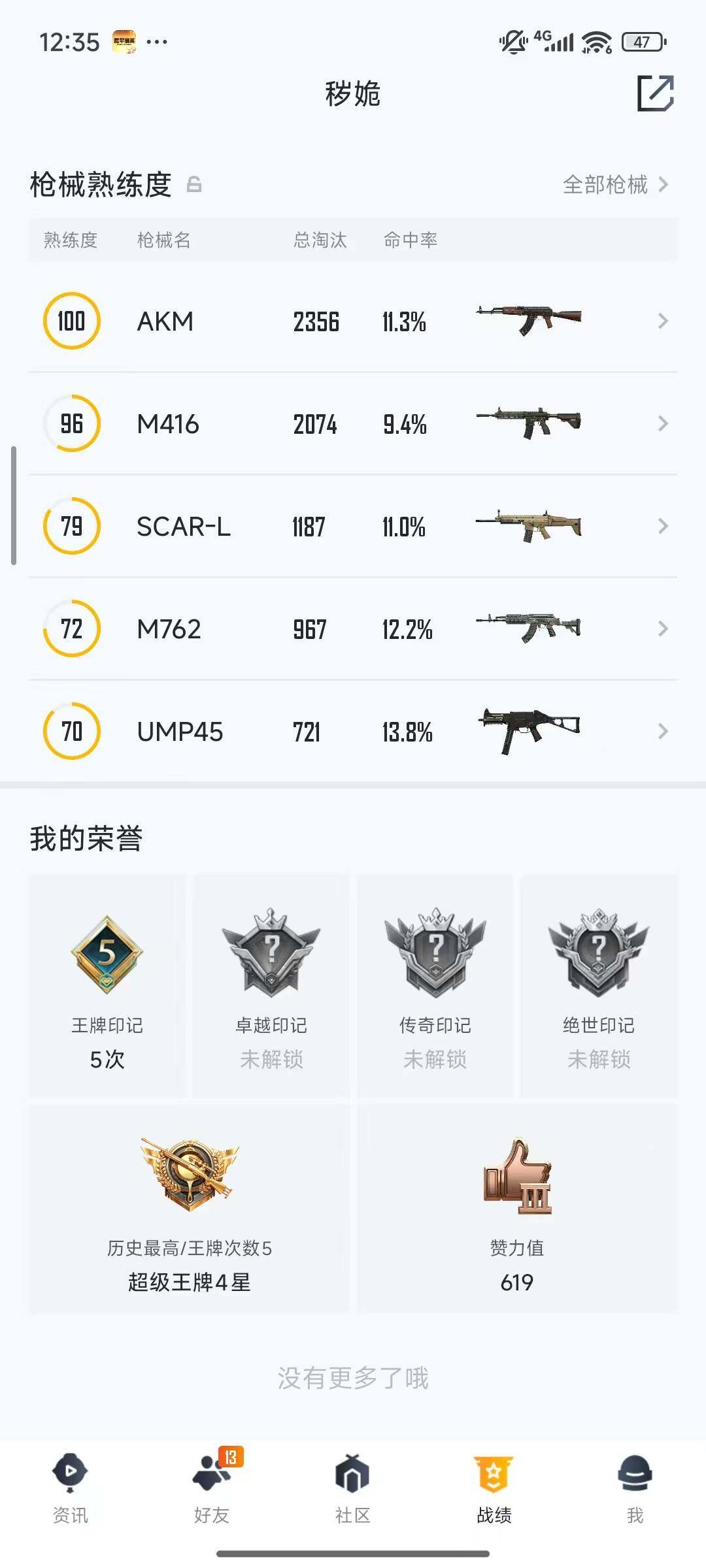Expand the M416 row chevron
Screen dimensions: 706x1568
pyautogui.click(x=662, y=423)
